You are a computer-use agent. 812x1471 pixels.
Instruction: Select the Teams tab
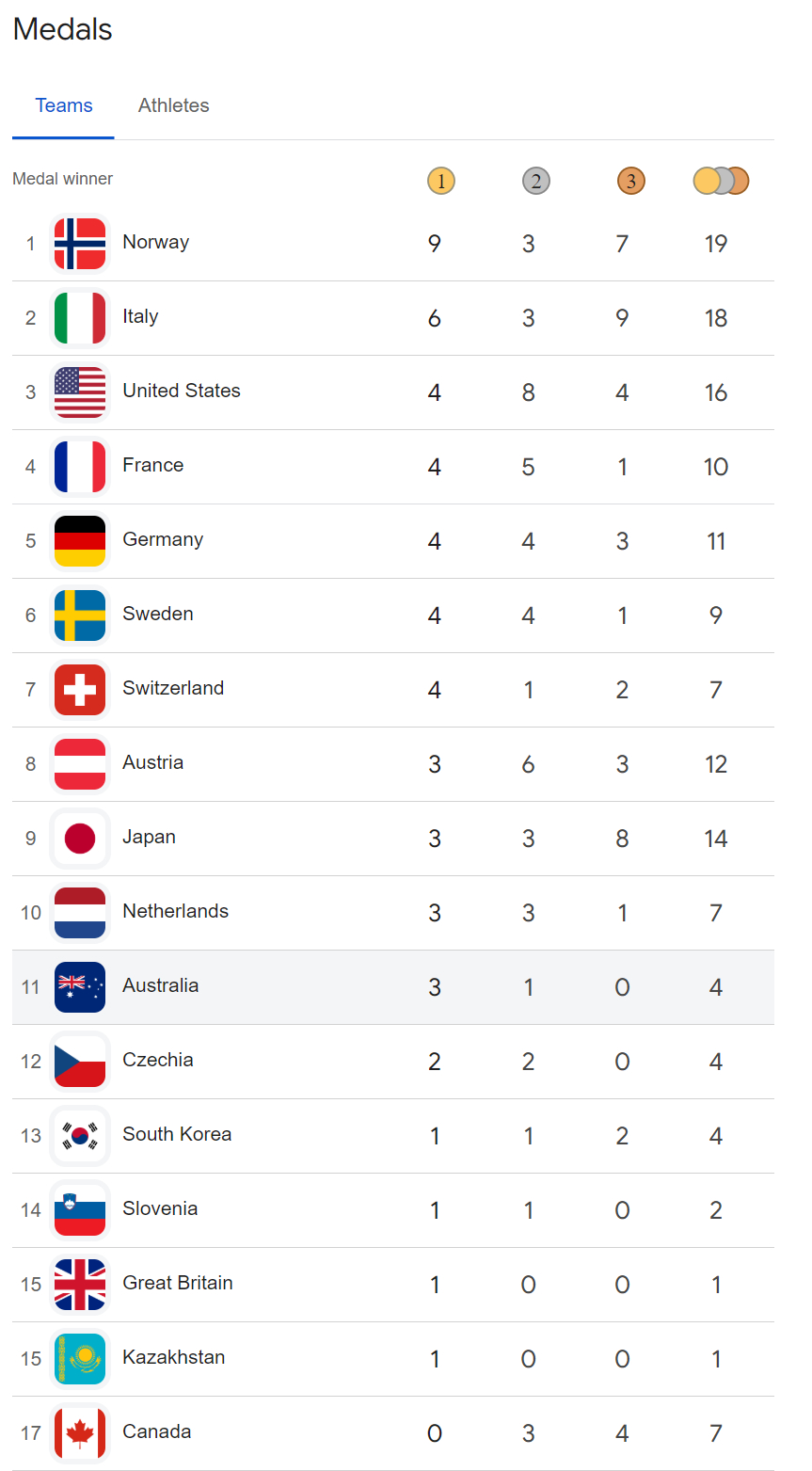[x=64, y=105]
